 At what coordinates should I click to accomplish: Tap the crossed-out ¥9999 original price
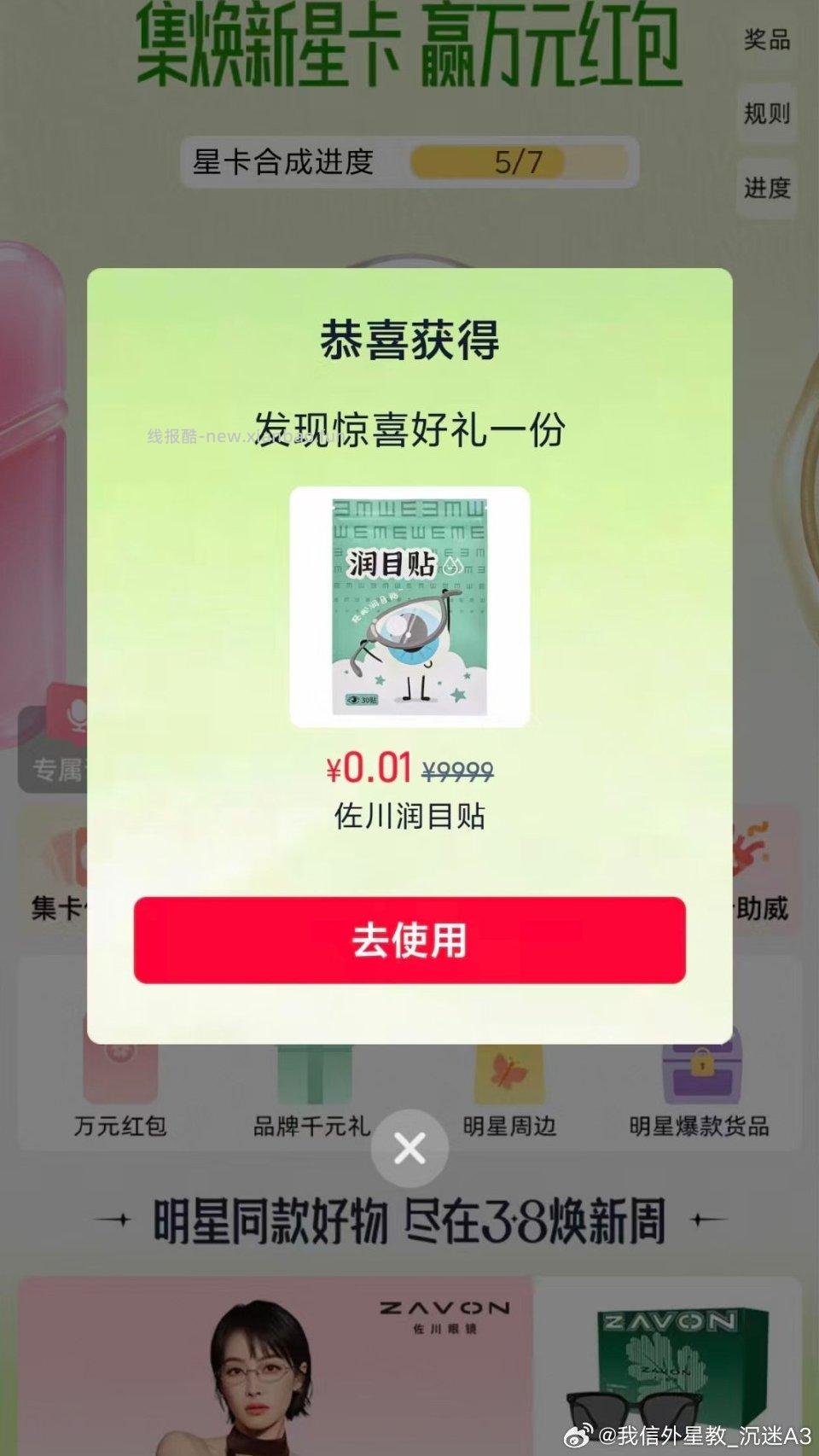(458, 767)
